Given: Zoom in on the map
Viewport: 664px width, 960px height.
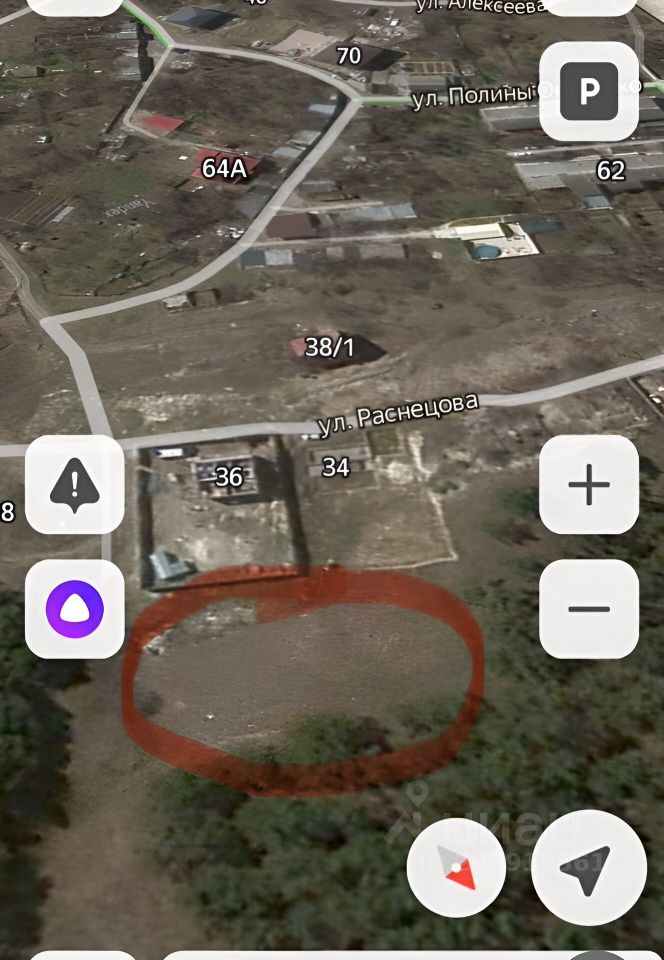Looking at the screenshot, I should (589, 485).
